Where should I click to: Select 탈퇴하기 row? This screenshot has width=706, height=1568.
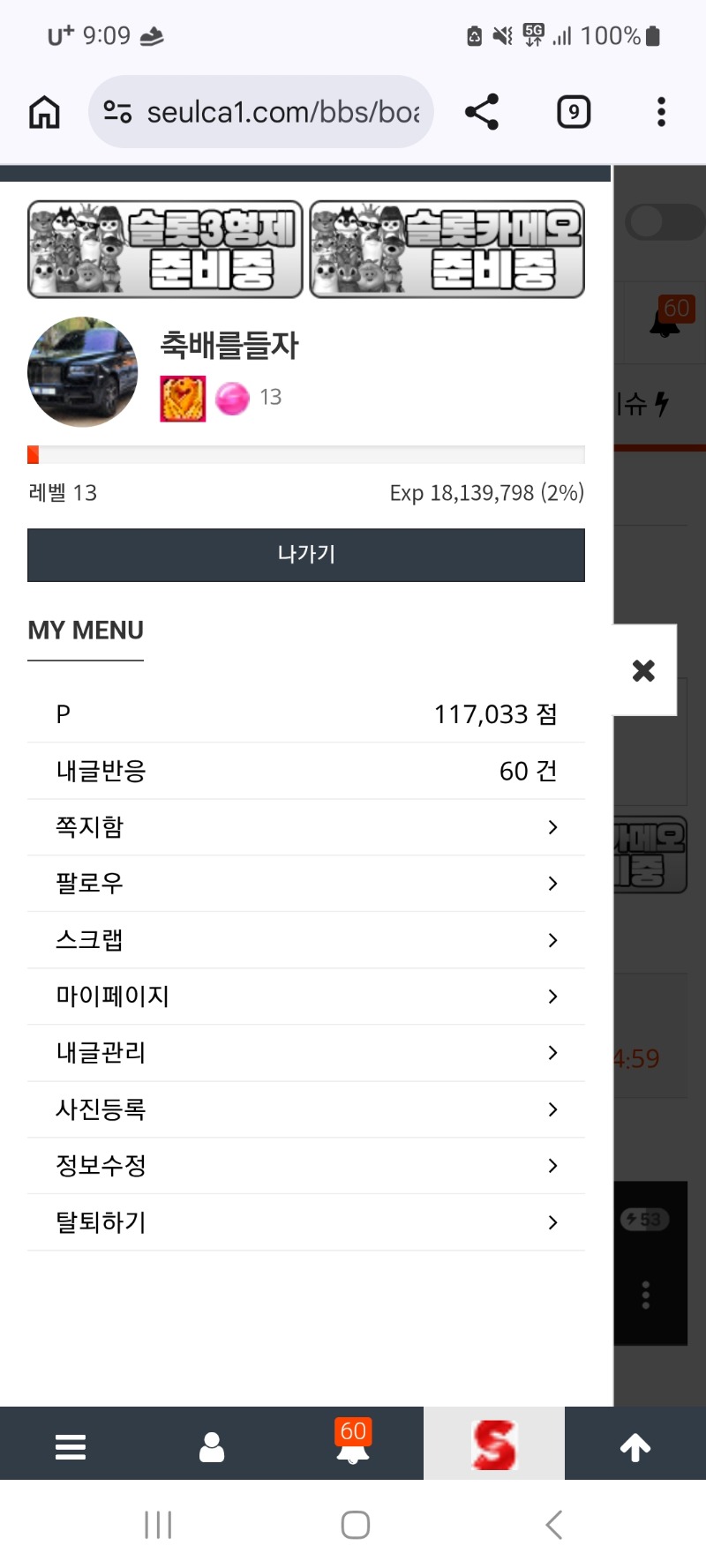[x=306, y=1222]
